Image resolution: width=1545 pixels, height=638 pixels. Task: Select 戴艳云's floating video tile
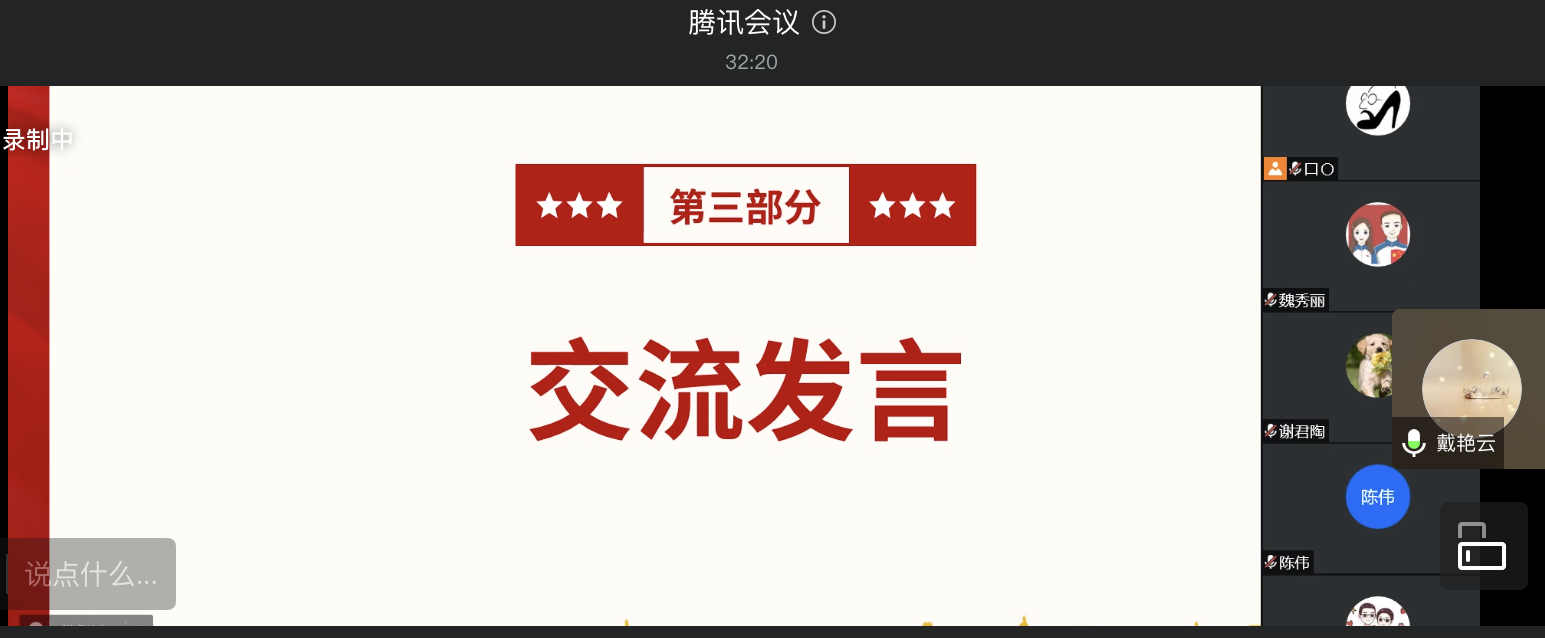1470,387
